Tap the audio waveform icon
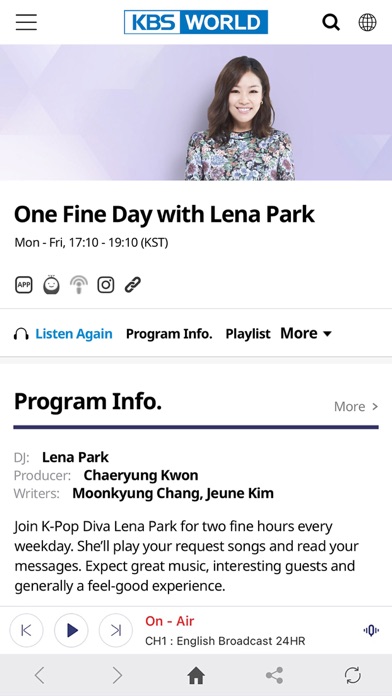The height and width of the screenshot is (696, 392). coord(371,630)
